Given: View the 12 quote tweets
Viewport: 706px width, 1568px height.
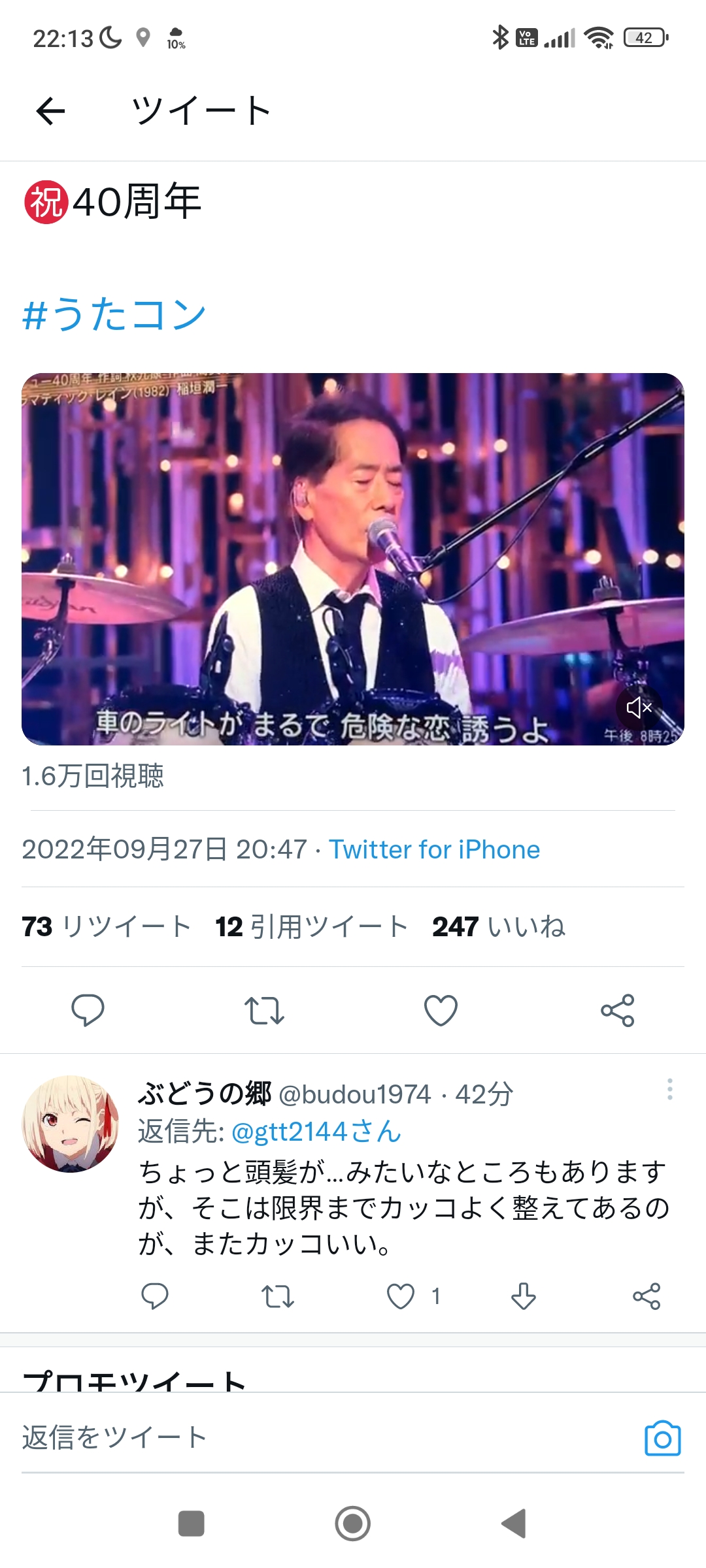Looking at the screenshot, I should [312, 926].
